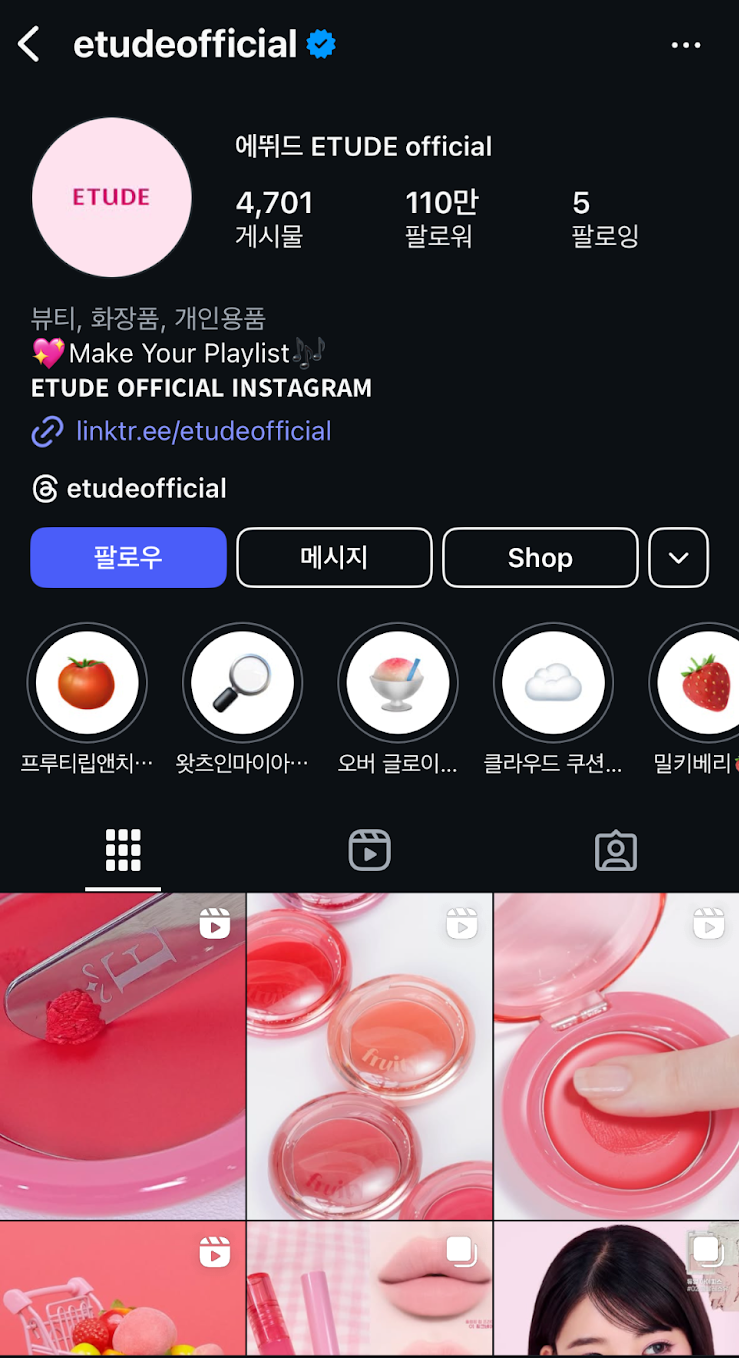Screen dimensions: 739x1358
Task: Open the pink lips carousel post
Action: (369, 1288)
